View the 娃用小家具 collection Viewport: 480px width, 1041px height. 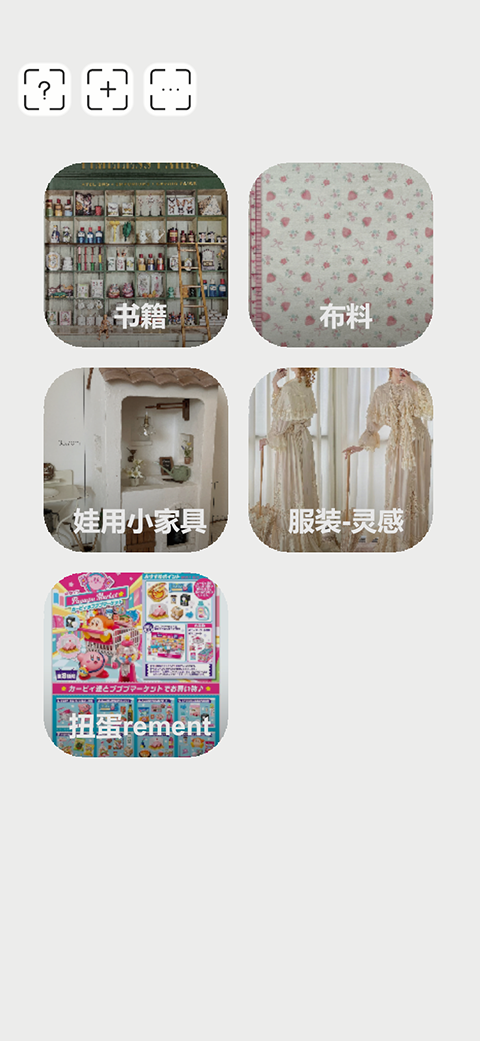pyautogui.click(x=136, y=460)
